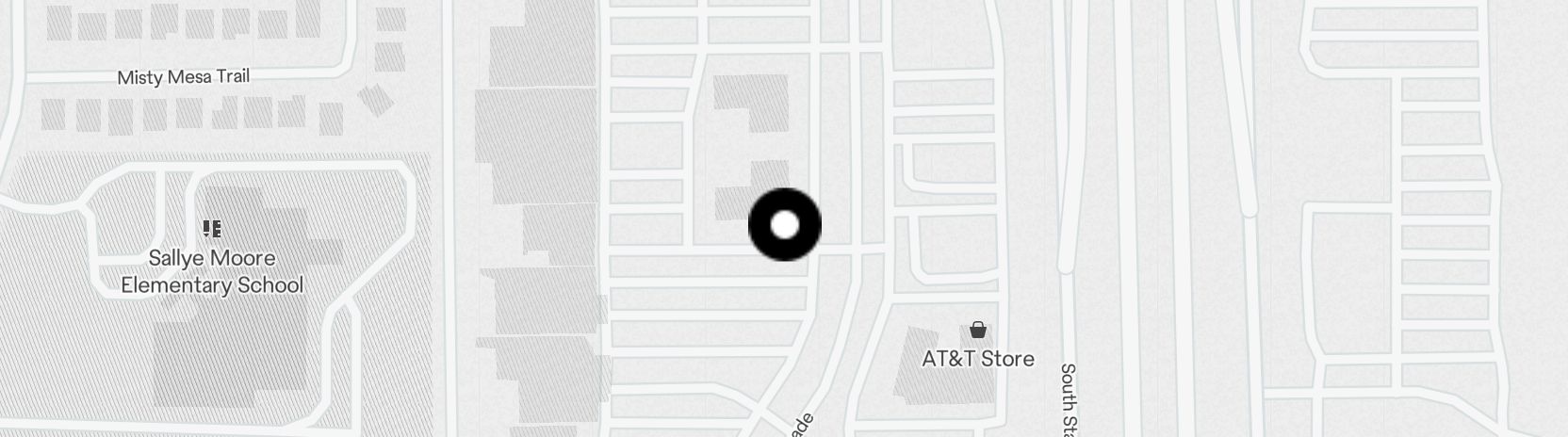
Task: Select Sallye Moore Elementary School on the map
Action: click(212, 229)
